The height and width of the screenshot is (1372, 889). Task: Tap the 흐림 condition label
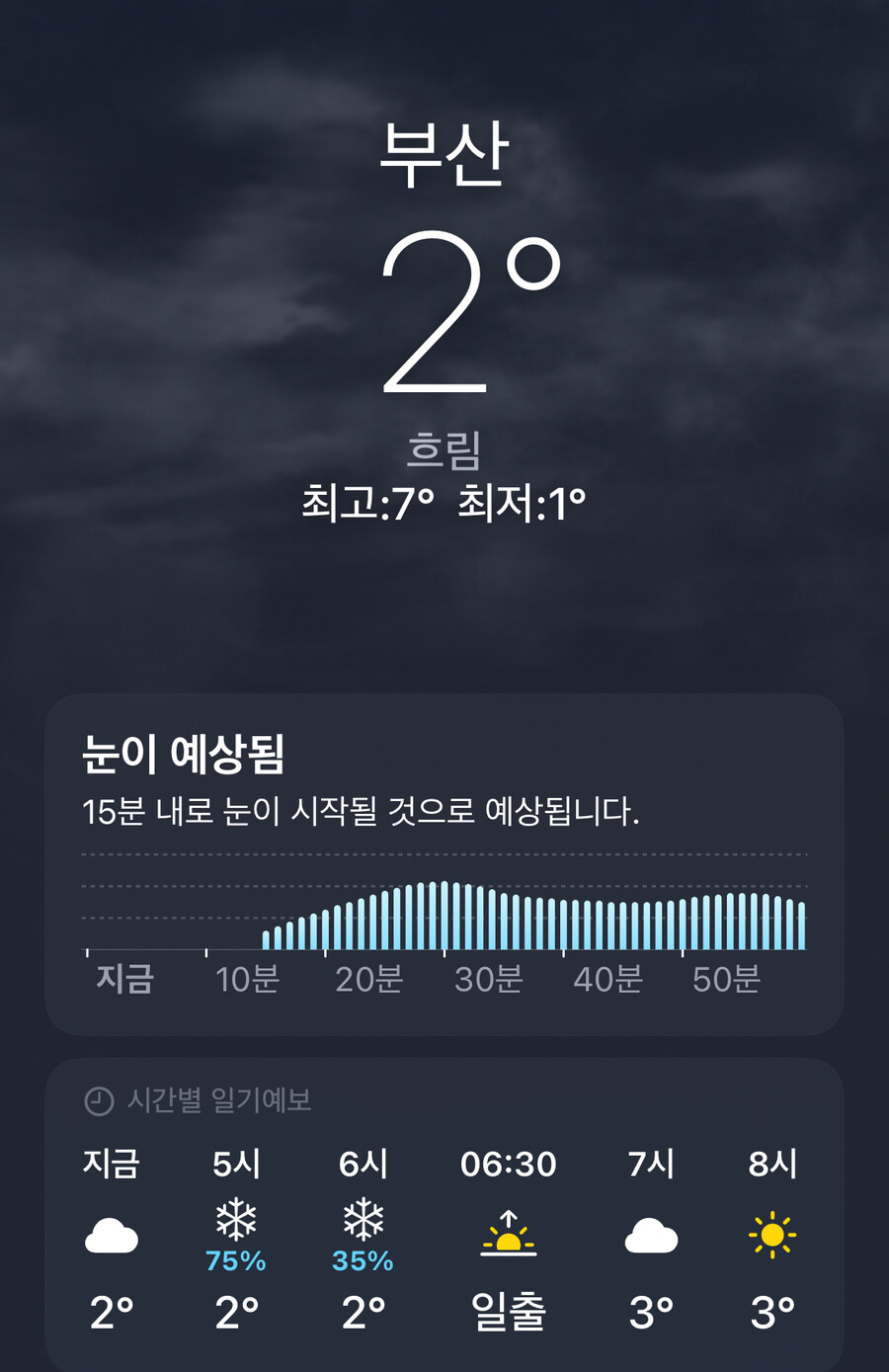click(444, 451)
